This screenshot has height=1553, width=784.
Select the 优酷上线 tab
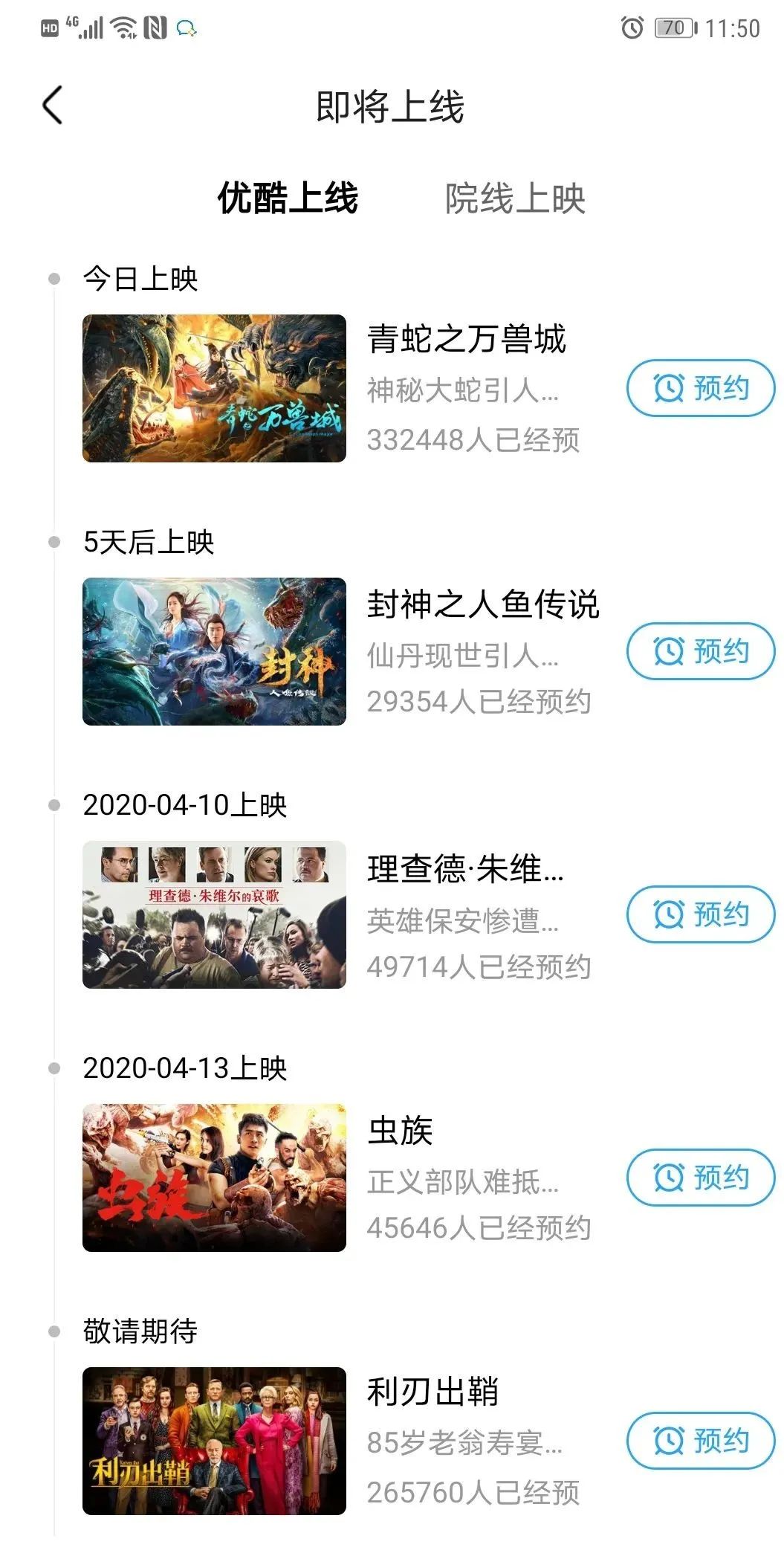coord(290,198)
